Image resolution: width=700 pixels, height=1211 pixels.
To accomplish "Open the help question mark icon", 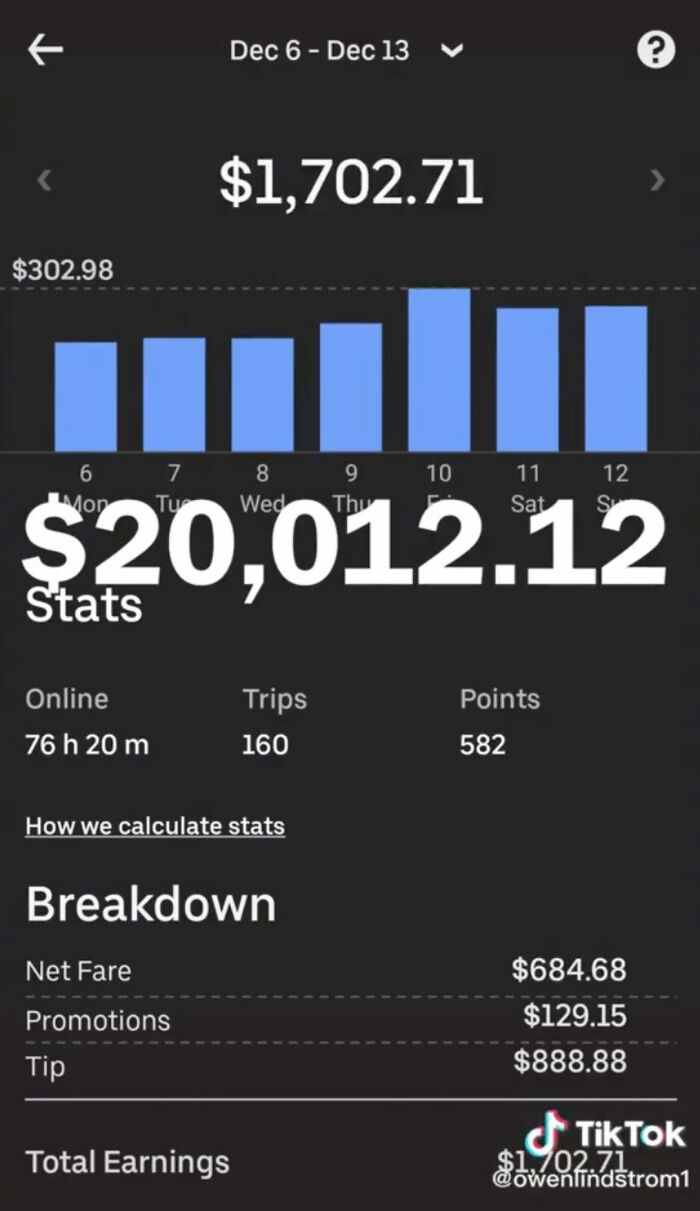I will coord(656,50).
